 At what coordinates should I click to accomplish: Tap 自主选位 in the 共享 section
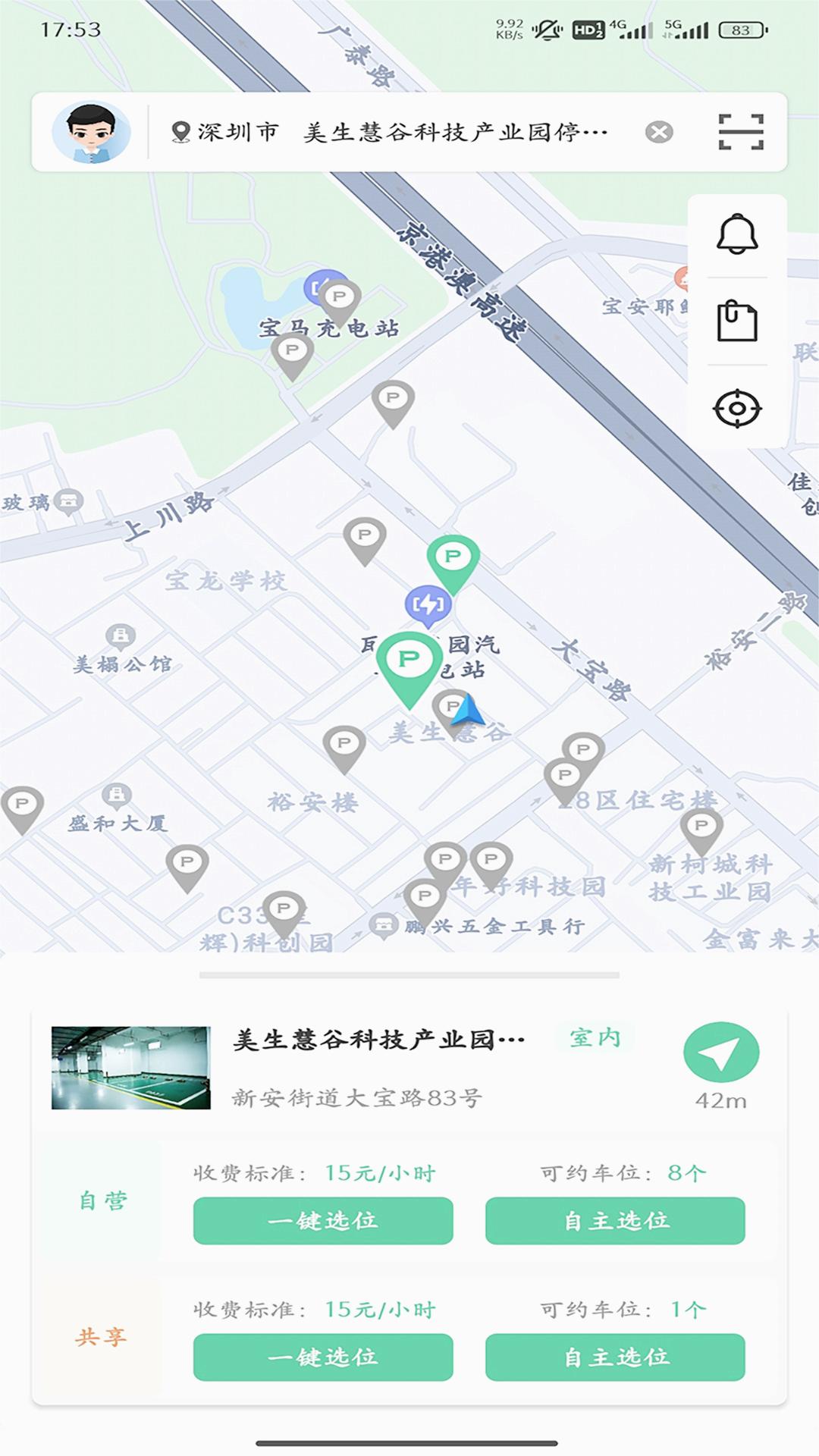[615, 1357]
